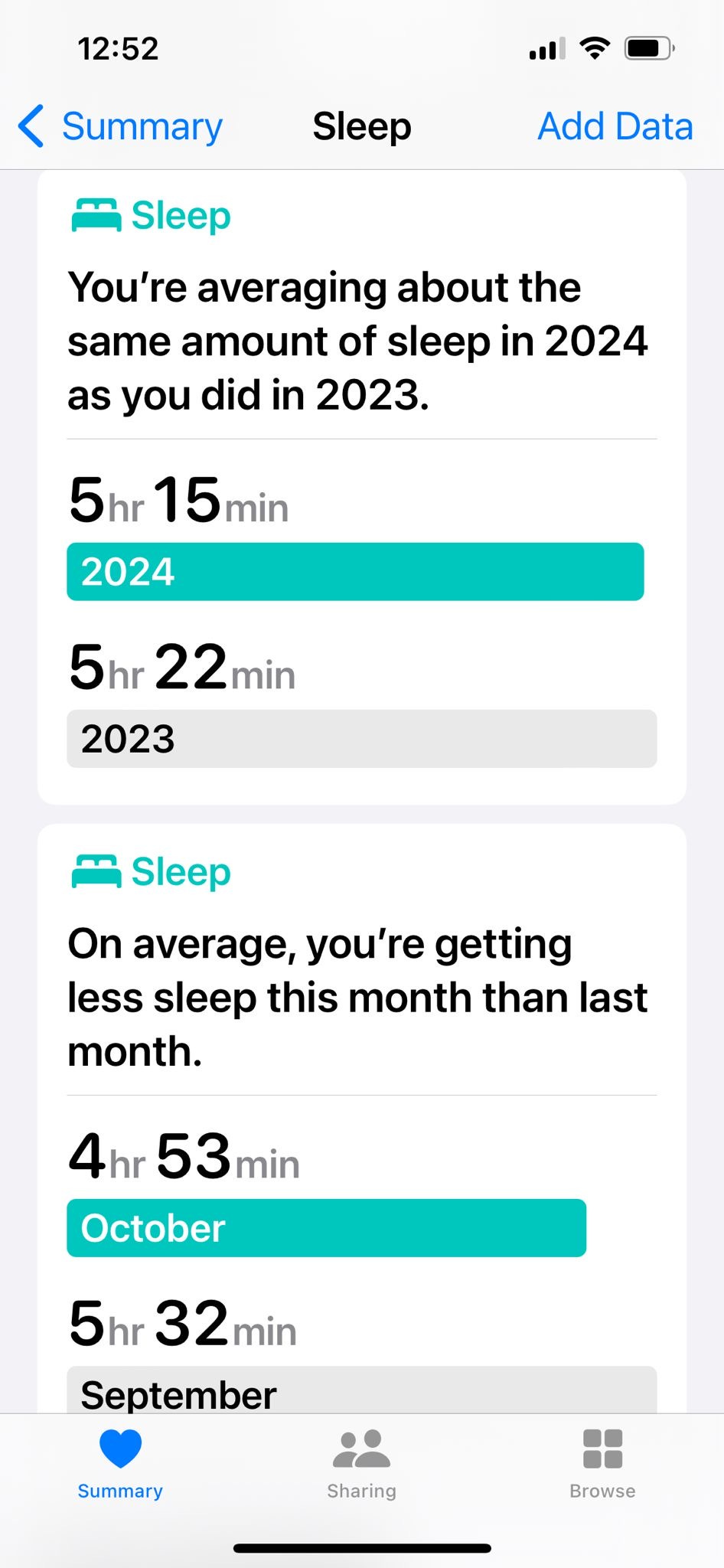Switch to the Browse tab
Screen dimensions: 724x1568
602,1465
